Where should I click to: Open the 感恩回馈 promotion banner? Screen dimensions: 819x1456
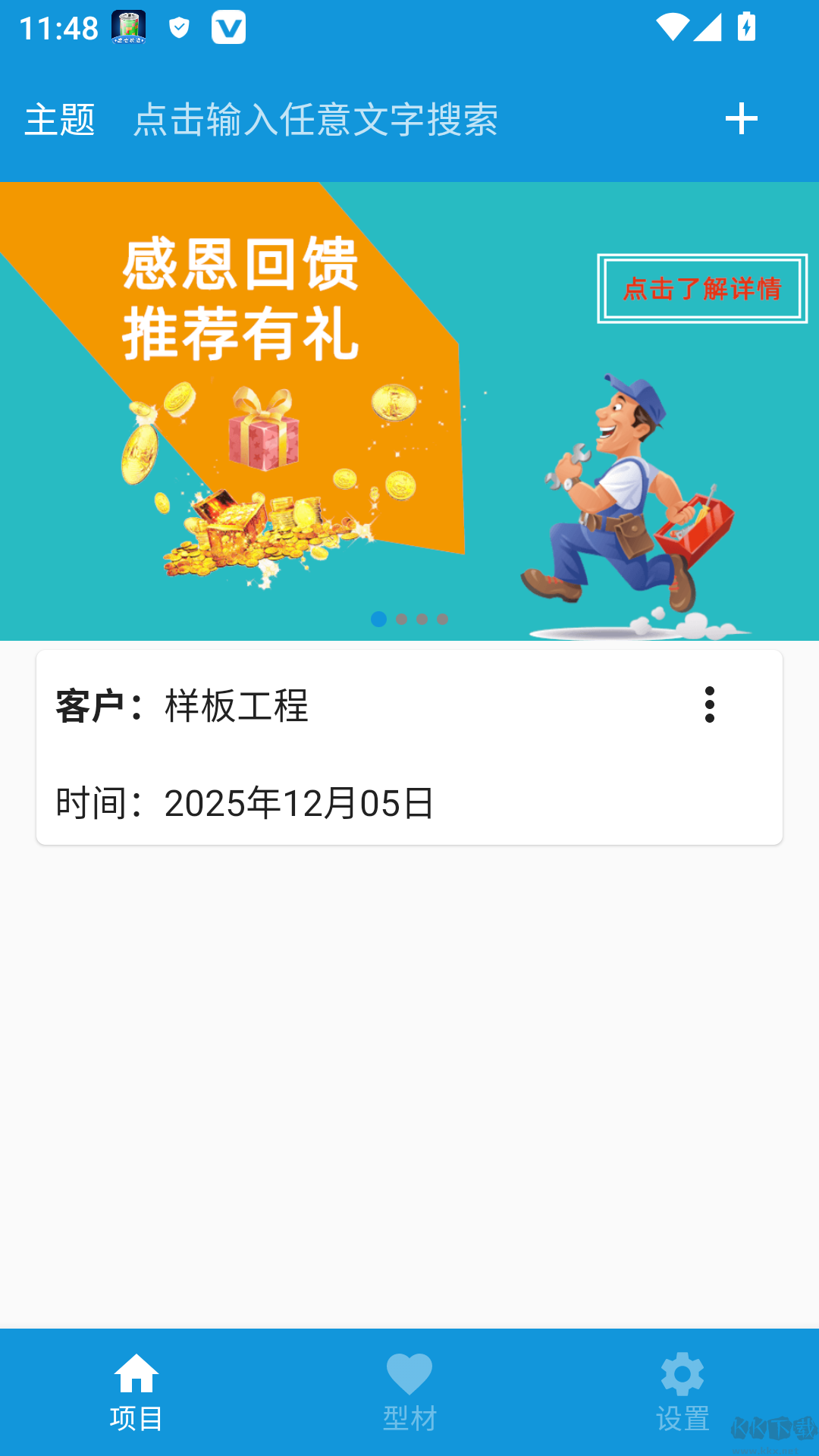coord(243,303)
